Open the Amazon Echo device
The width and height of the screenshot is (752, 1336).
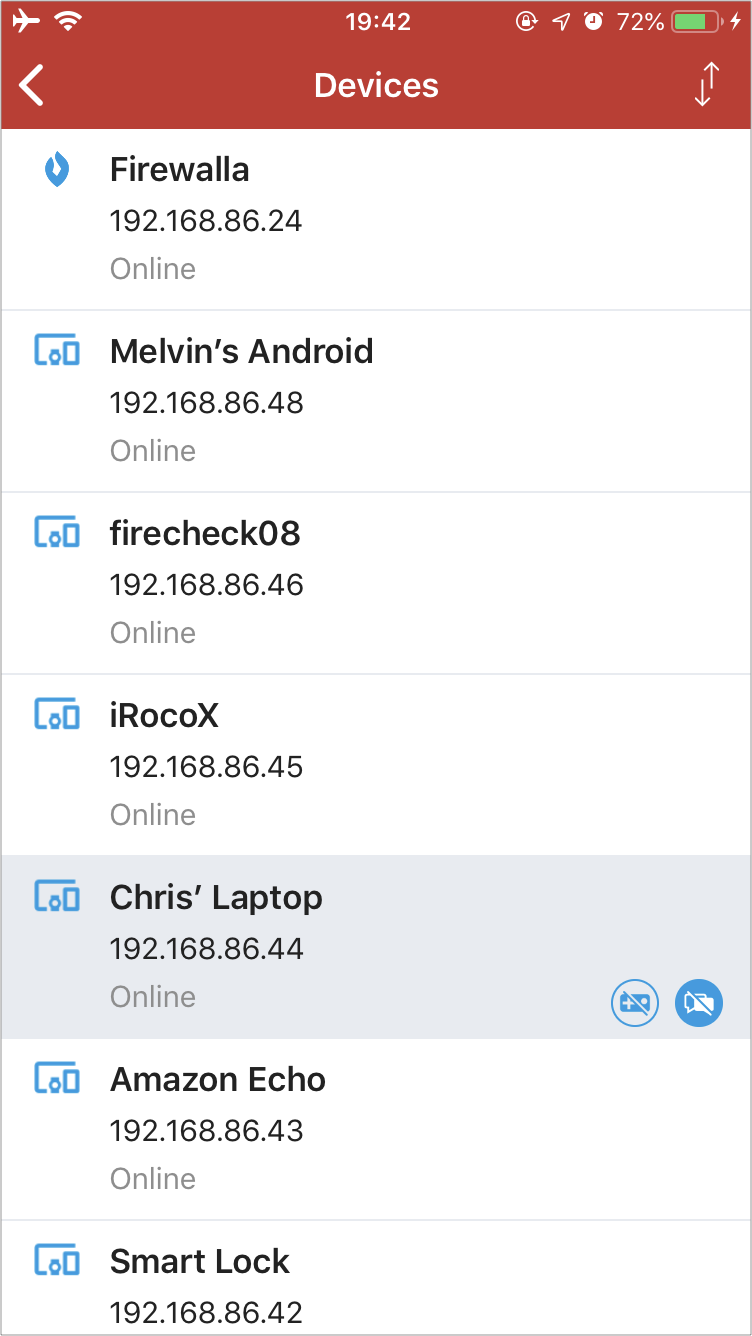pyautogui.click(x=376, y=1129)
